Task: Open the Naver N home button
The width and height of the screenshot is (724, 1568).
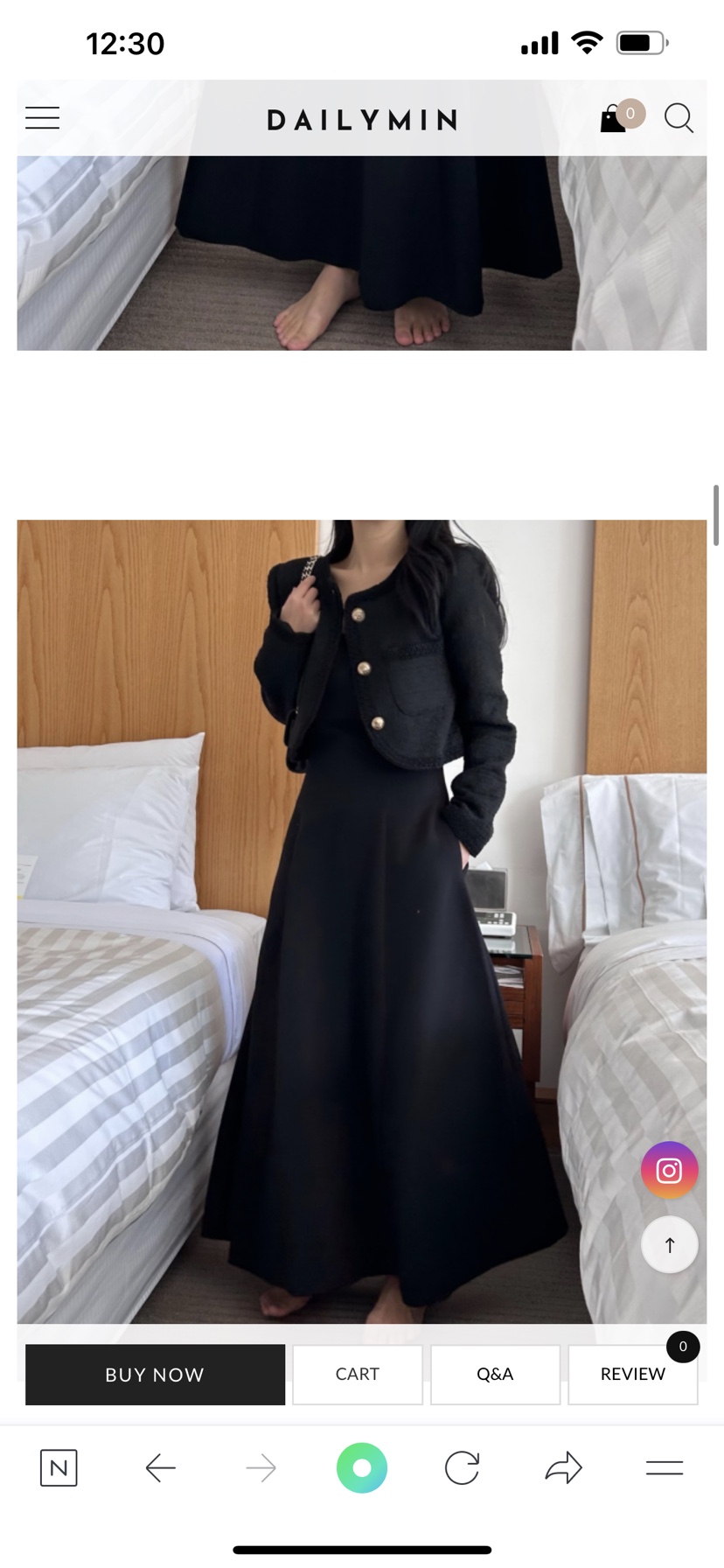Action: (x=59, y=1467)
